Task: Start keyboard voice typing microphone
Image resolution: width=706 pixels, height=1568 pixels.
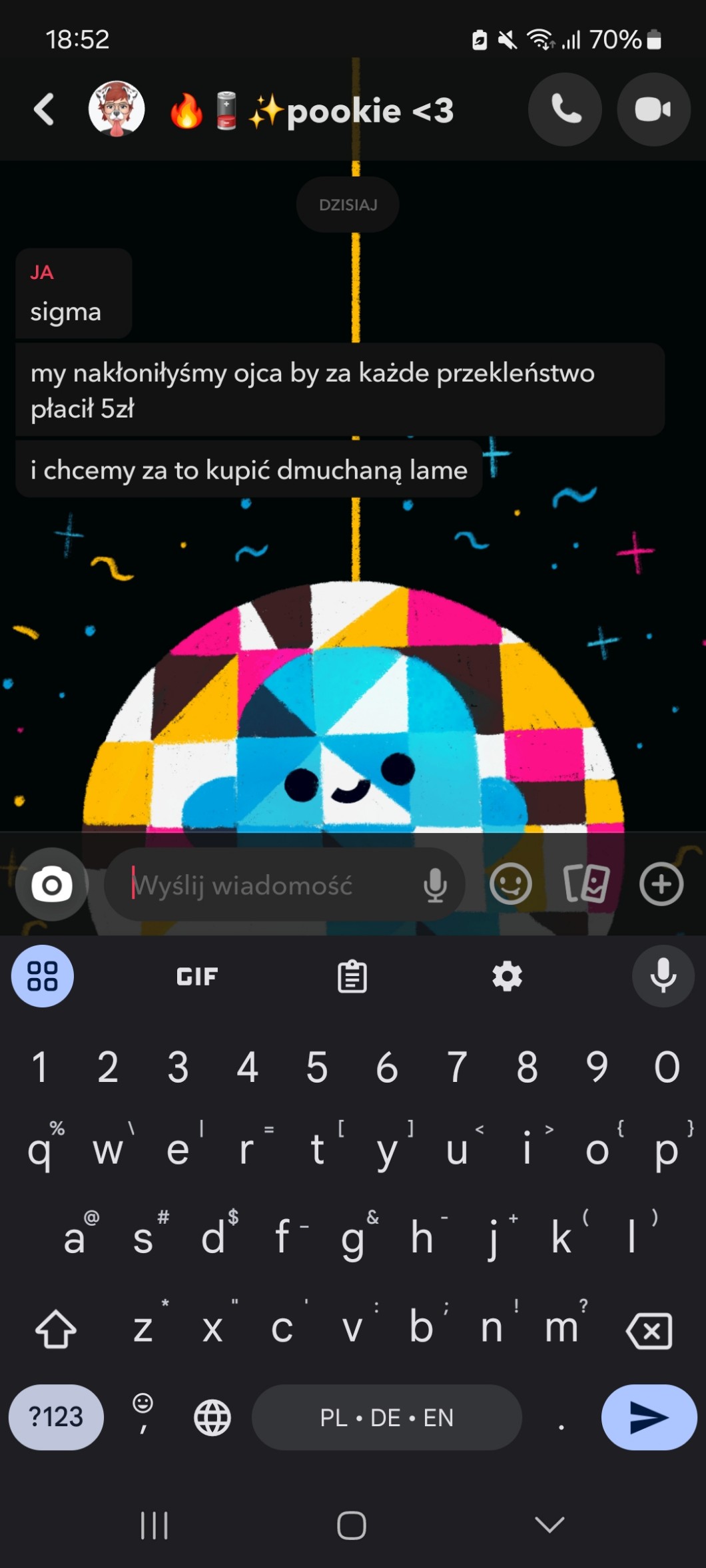Action: point(663,977)
